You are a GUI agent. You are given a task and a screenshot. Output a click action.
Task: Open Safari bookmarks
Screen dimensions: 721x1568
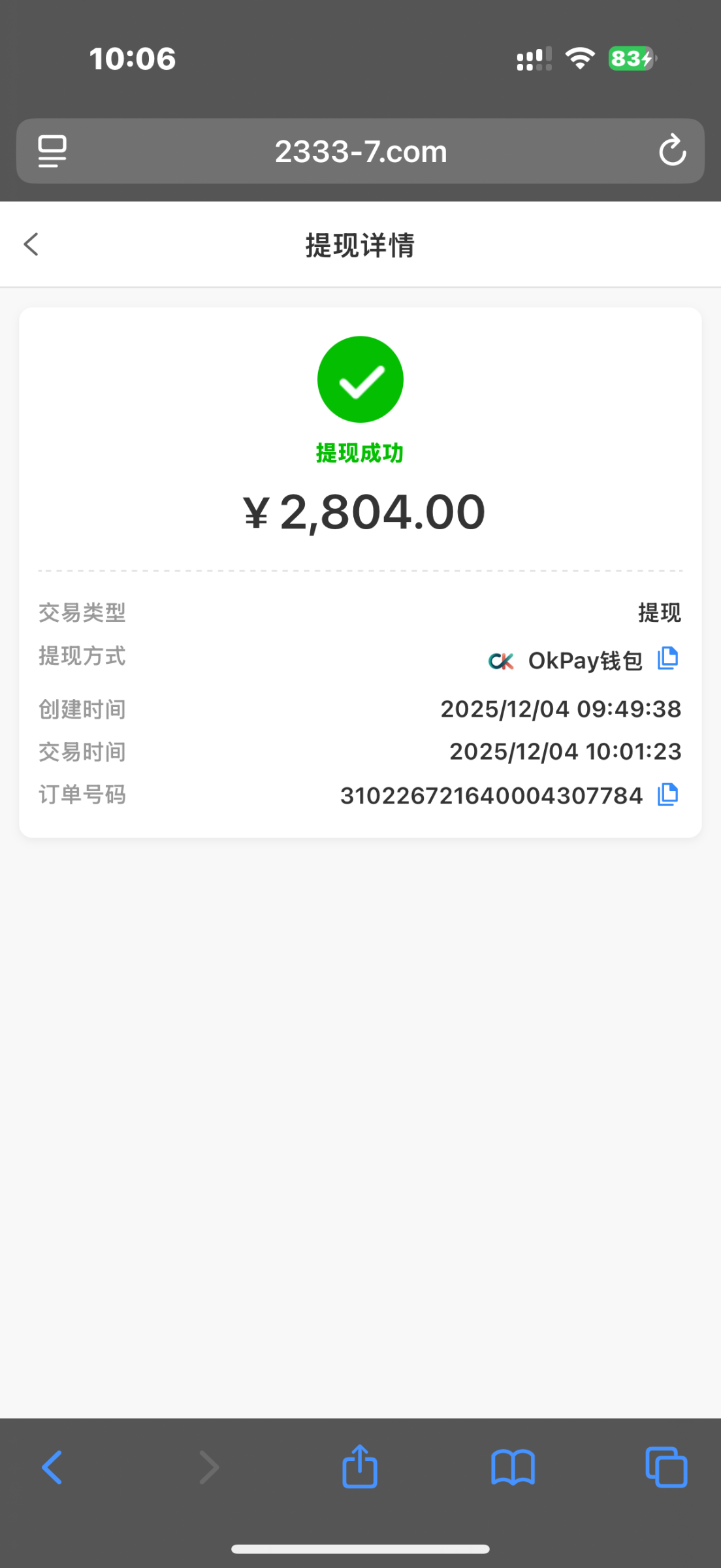coord(513,1467)
